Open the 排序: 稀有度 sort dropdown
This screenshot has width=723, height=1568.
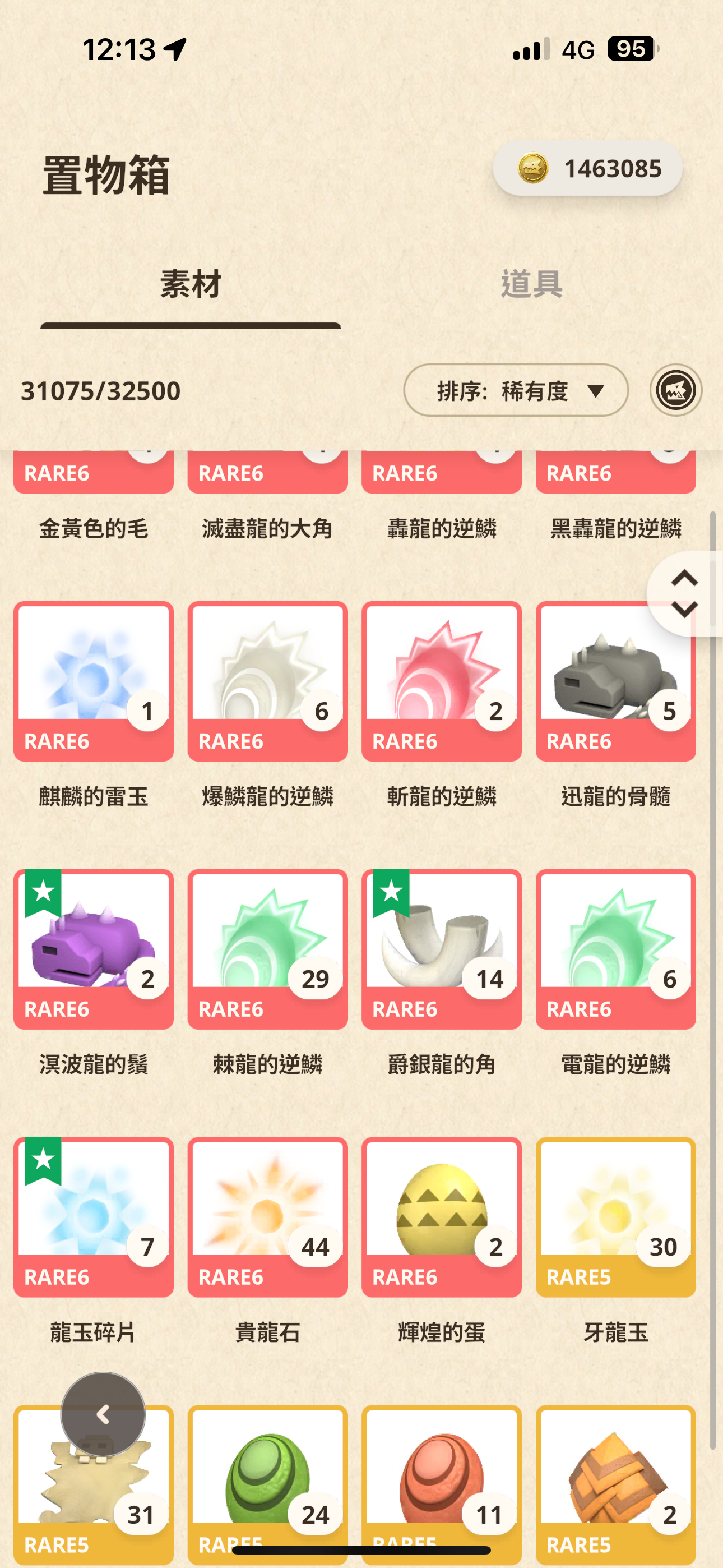516,390
